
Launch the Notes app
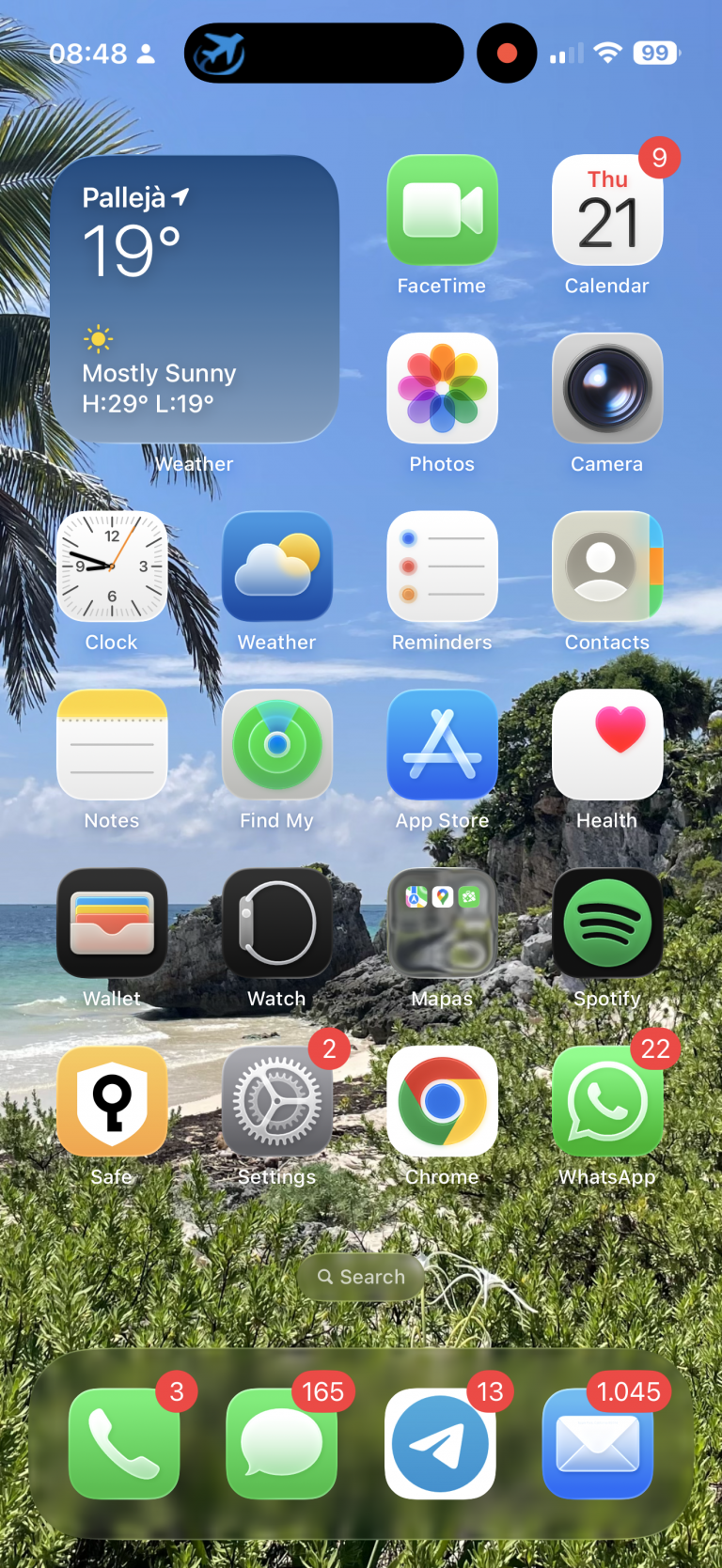pos(112,744)
